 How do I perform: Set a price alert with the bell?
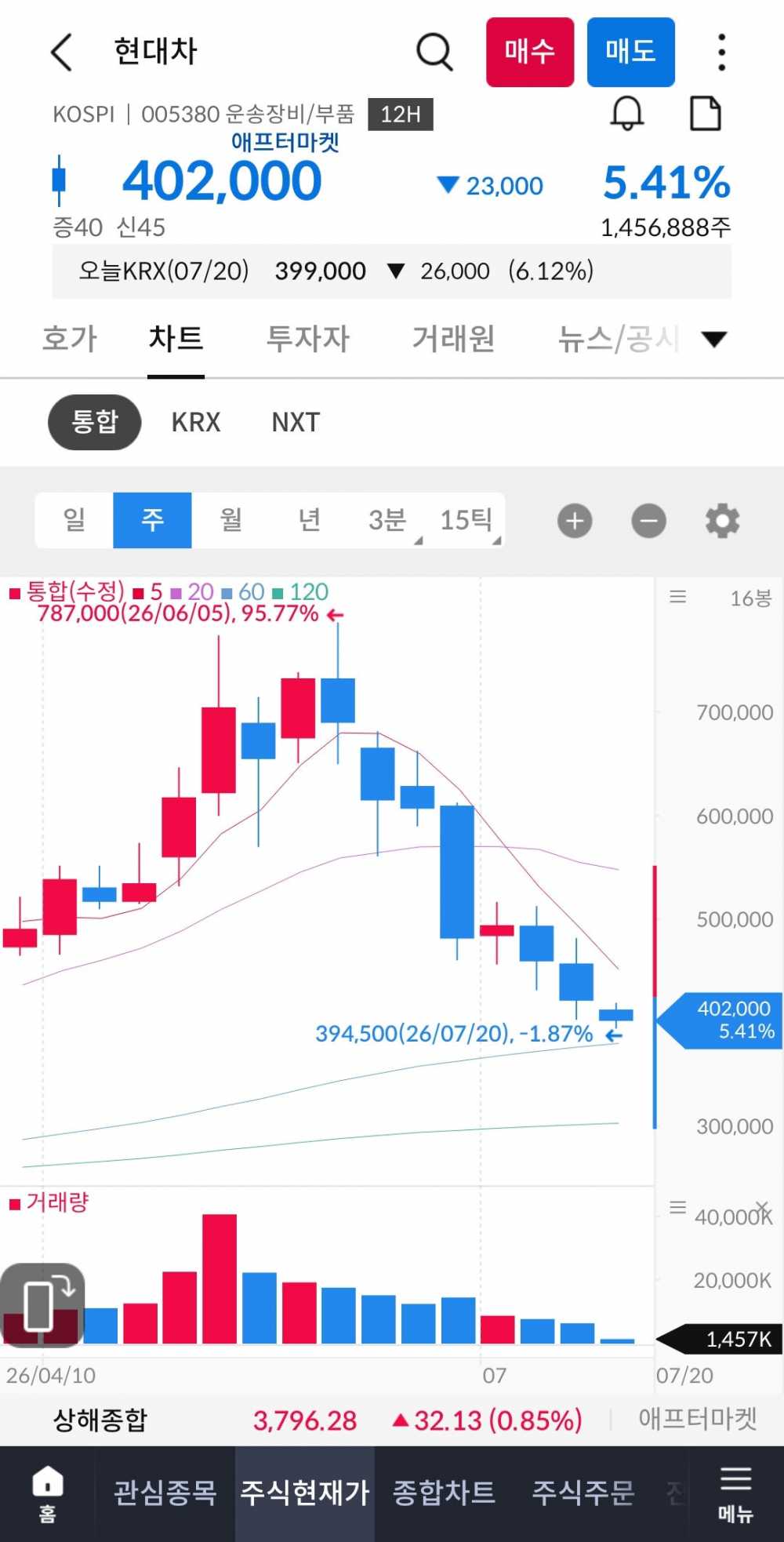click(x=626, y=114)
